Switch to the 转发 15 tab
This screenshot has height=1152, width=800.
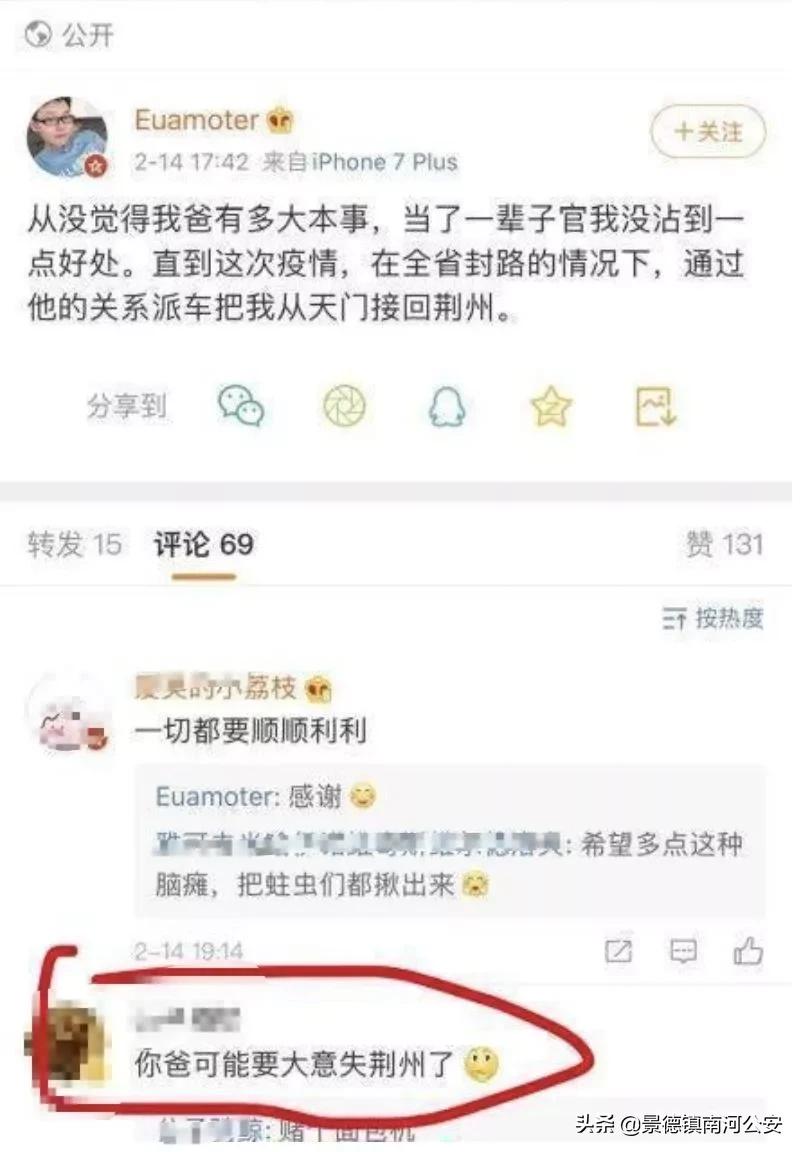[x=74, y=545]
